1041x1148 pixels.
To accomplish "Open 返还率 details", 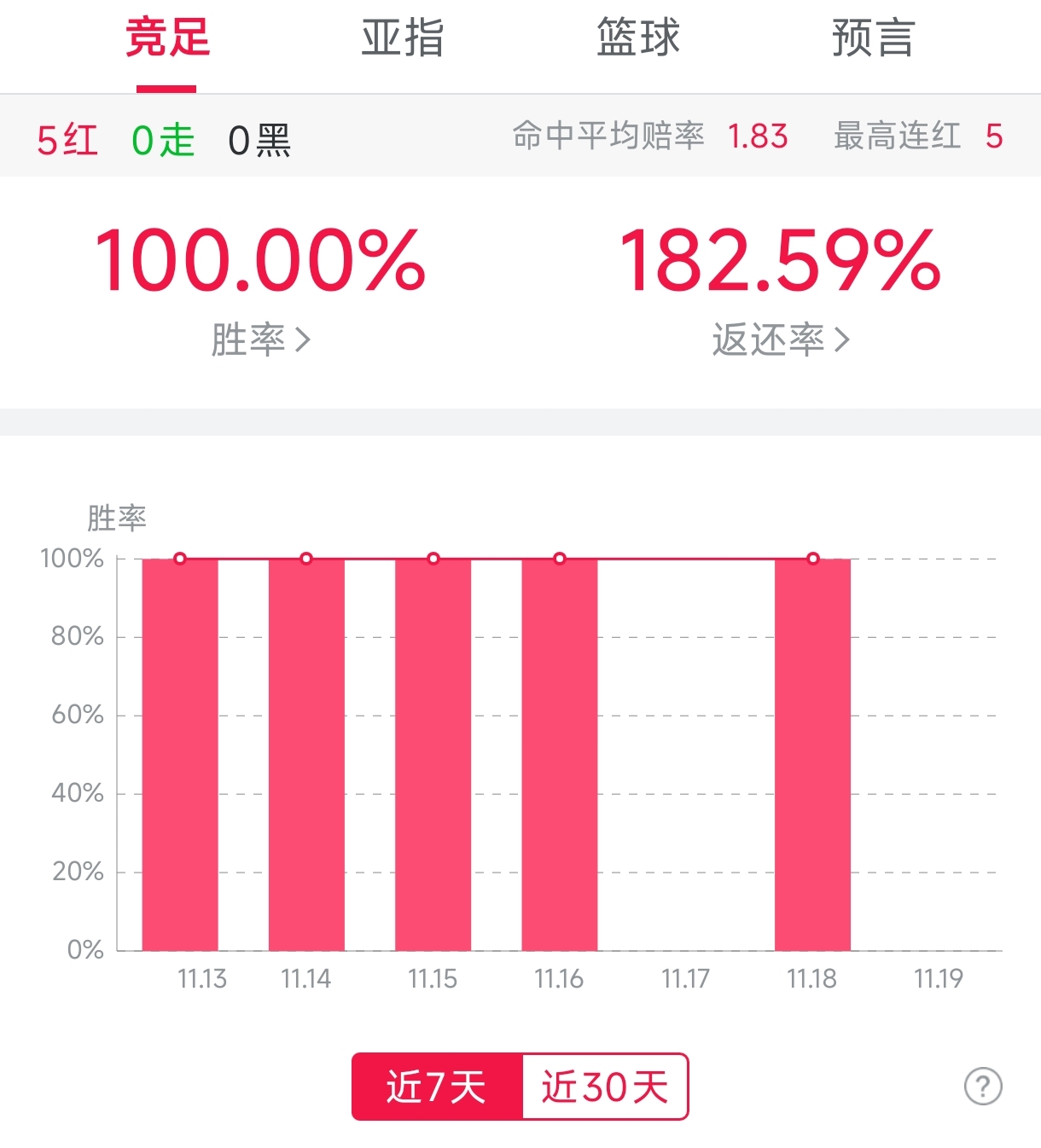I will point(780,339).
